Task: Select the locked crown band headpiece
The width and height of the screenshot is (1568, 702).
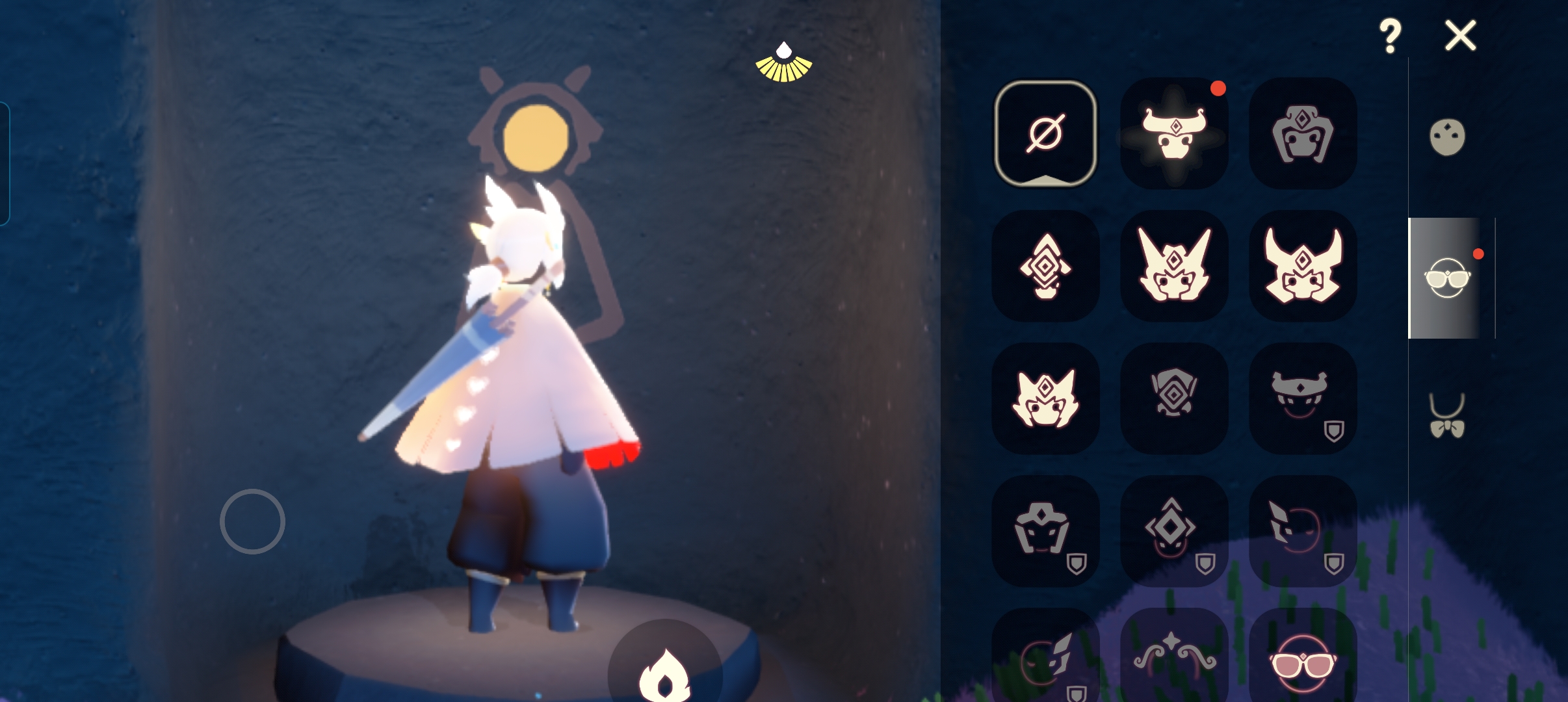Action: [x=1302, y=398]
